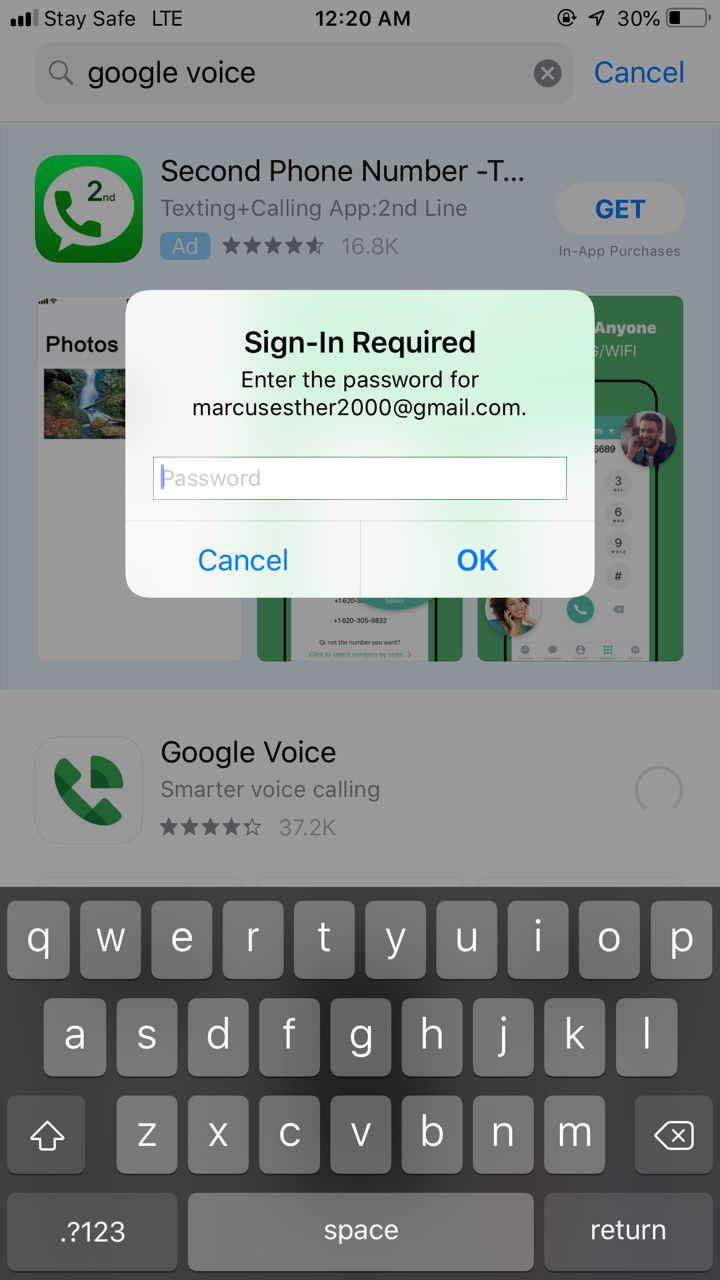
Task: Switch keyboard to numbers with .?123
Action: click(93, 1230)
